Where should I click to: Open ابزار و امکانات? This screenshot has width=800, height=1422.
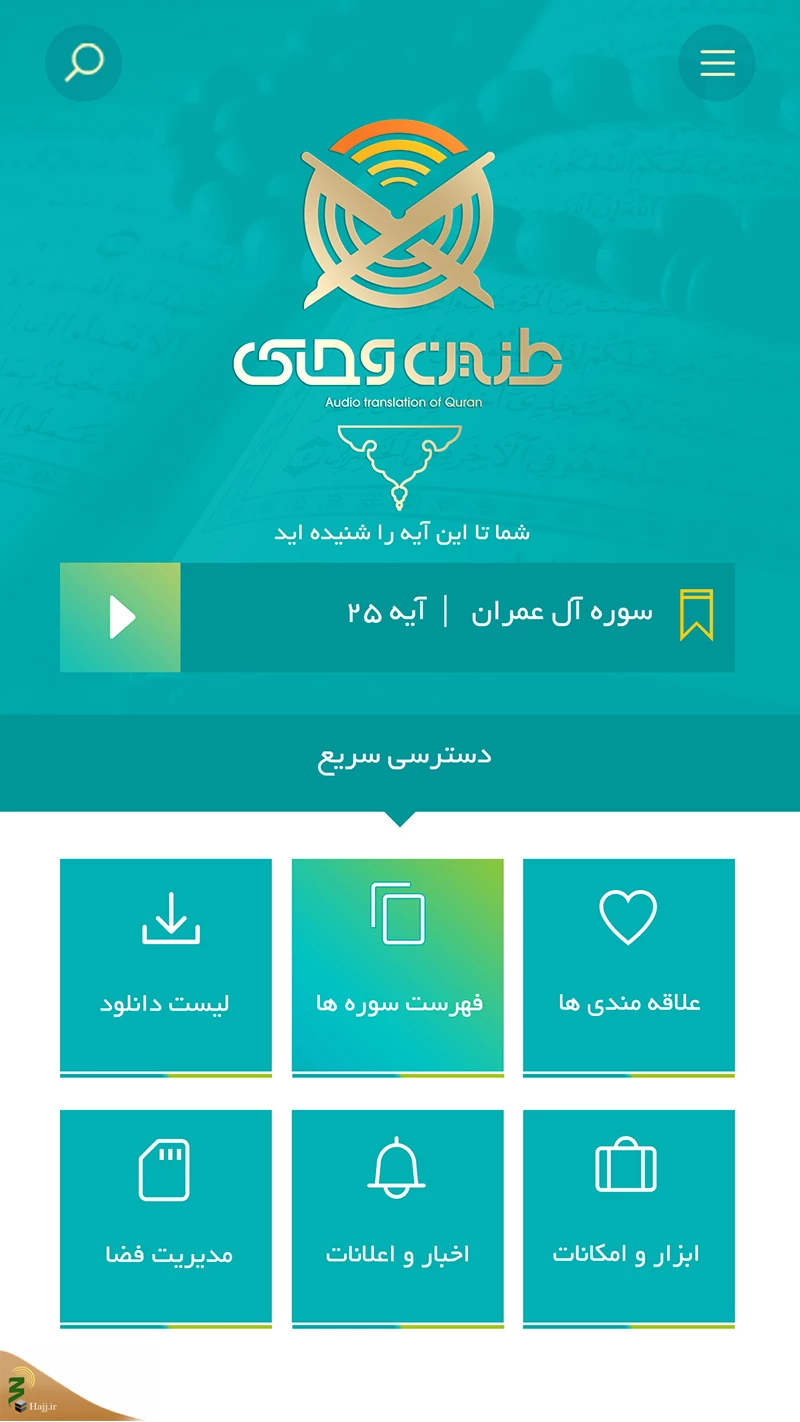click(x=629, y=1218)
